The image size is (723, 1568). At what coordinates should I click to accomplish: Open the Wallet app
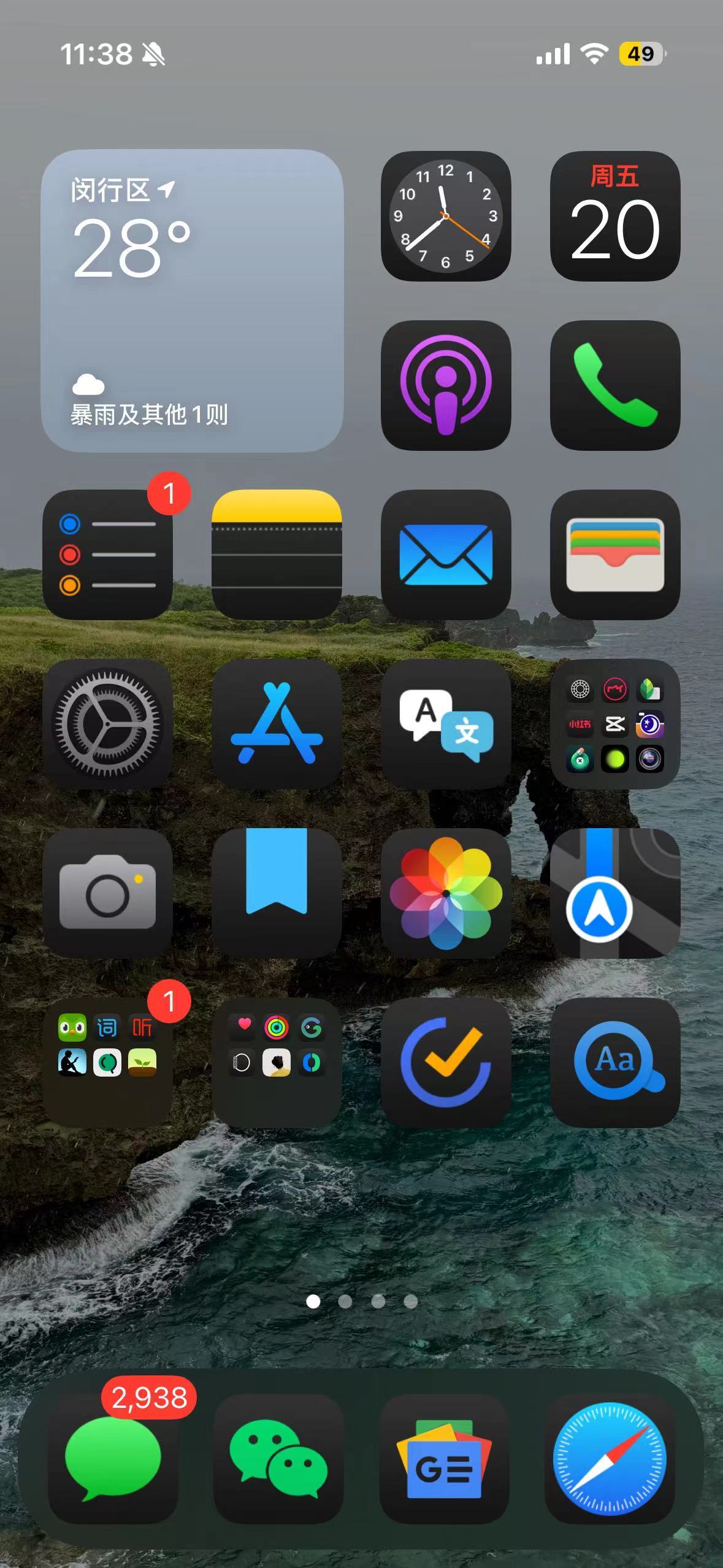coord(614,555)
